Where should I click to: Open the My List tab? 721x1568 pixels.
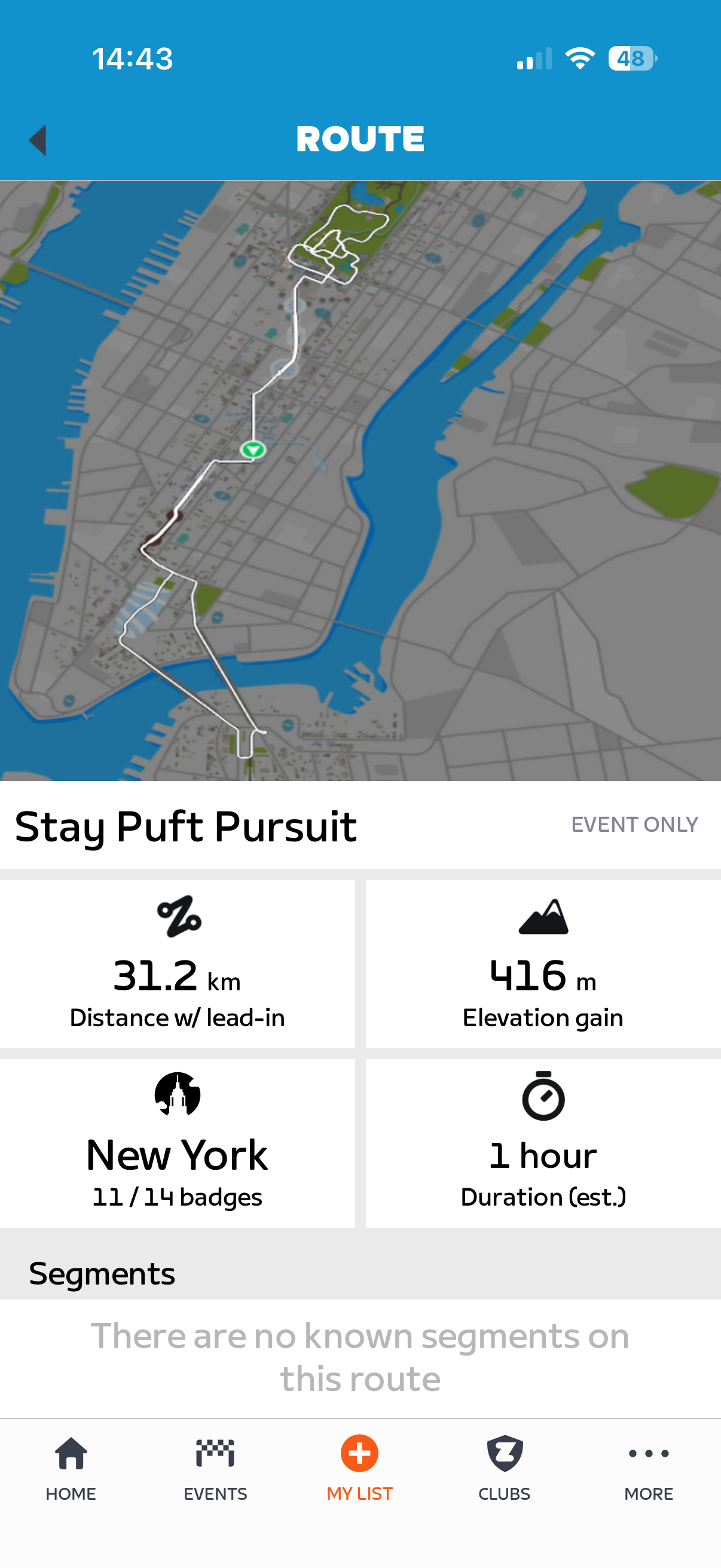[359, 1467]
